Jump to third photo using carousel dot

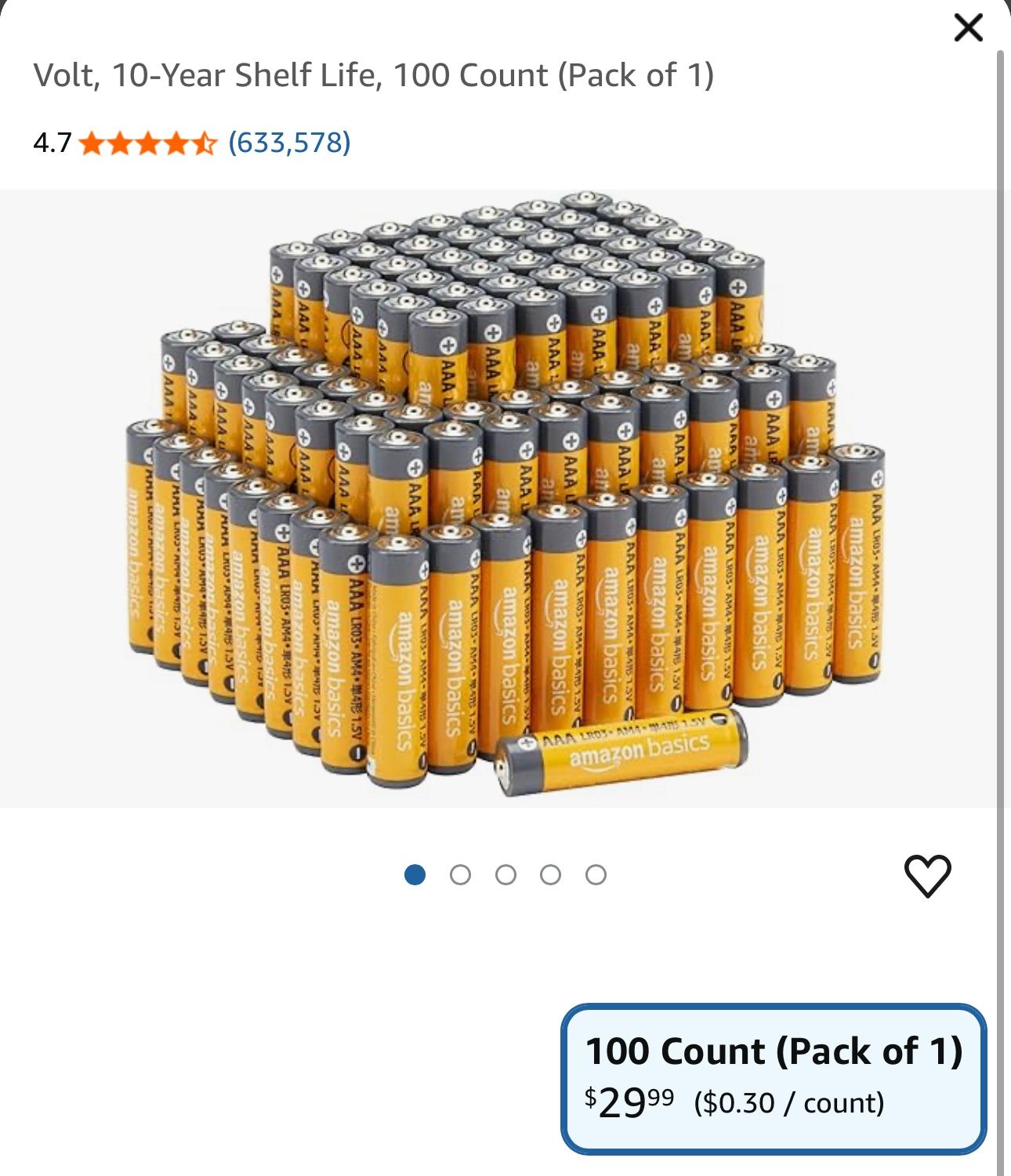tap(505, 875)
